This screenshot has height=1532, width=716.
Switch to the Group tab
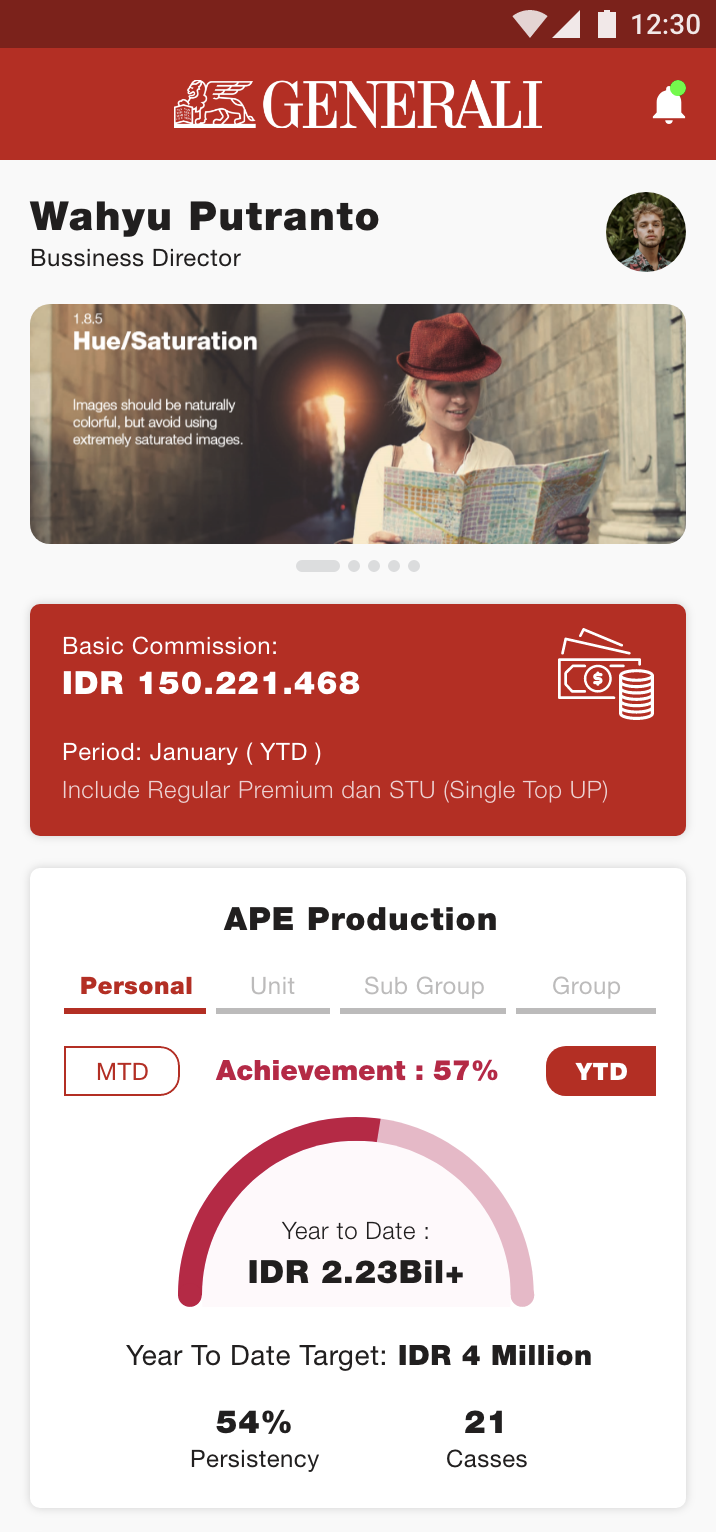586,987
